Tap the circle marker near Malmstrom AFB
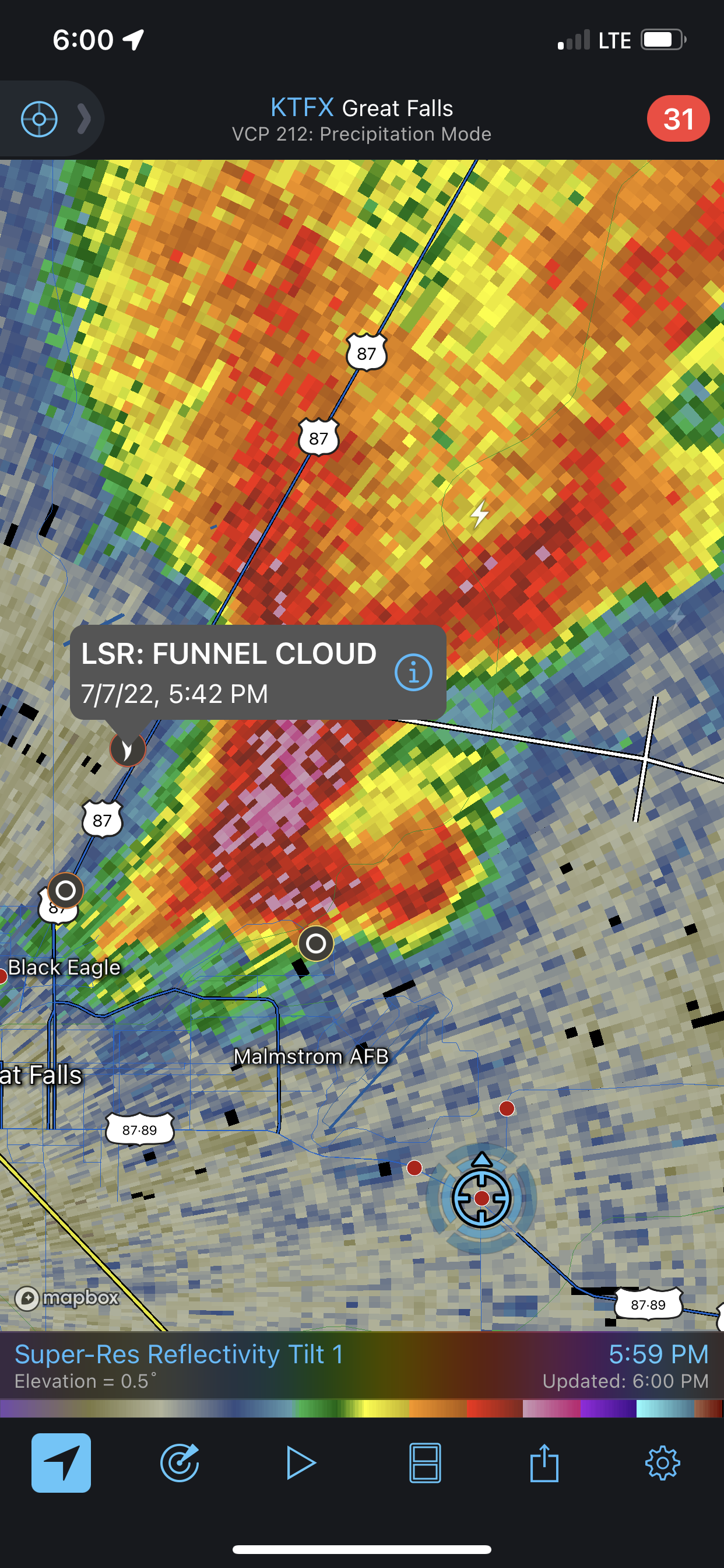This screenshot has height=1568, width=724. pos(316,943)
